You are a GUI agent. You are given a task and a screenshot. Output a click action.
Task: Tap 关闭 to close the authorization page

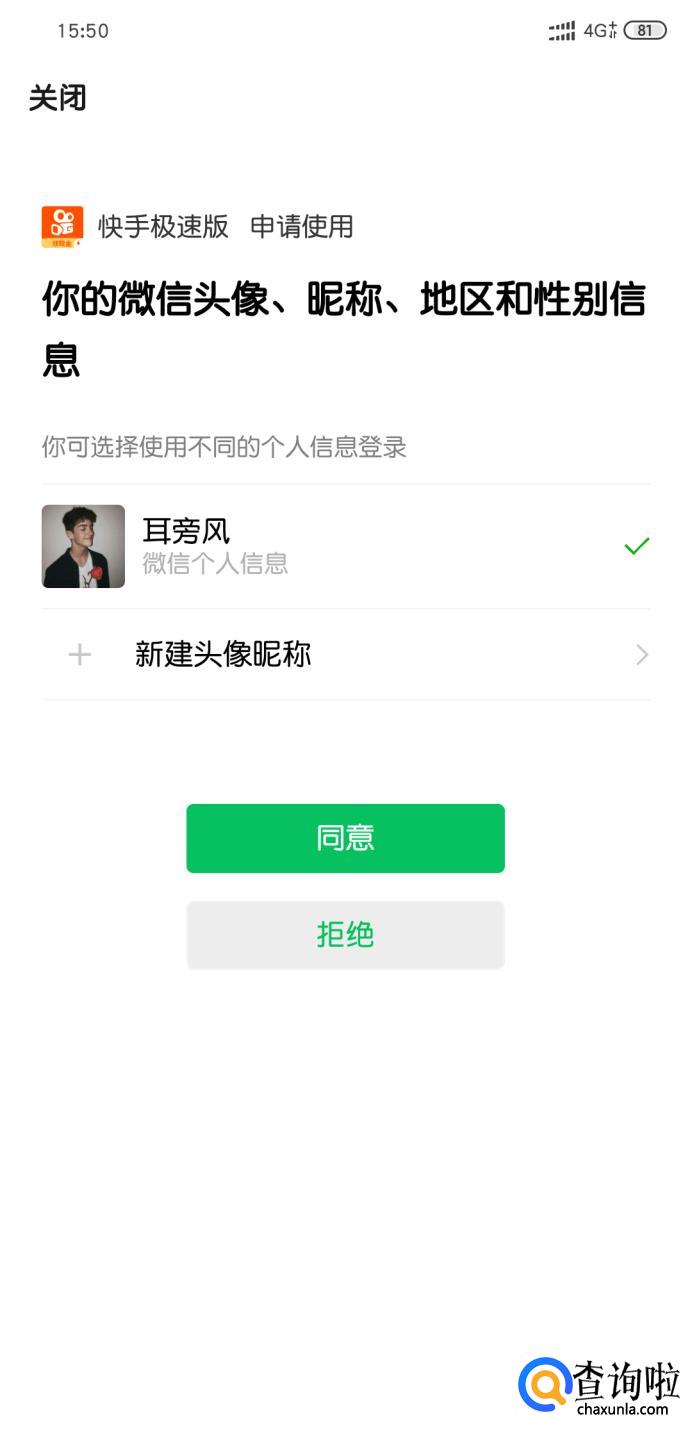[x=58, y=98]
